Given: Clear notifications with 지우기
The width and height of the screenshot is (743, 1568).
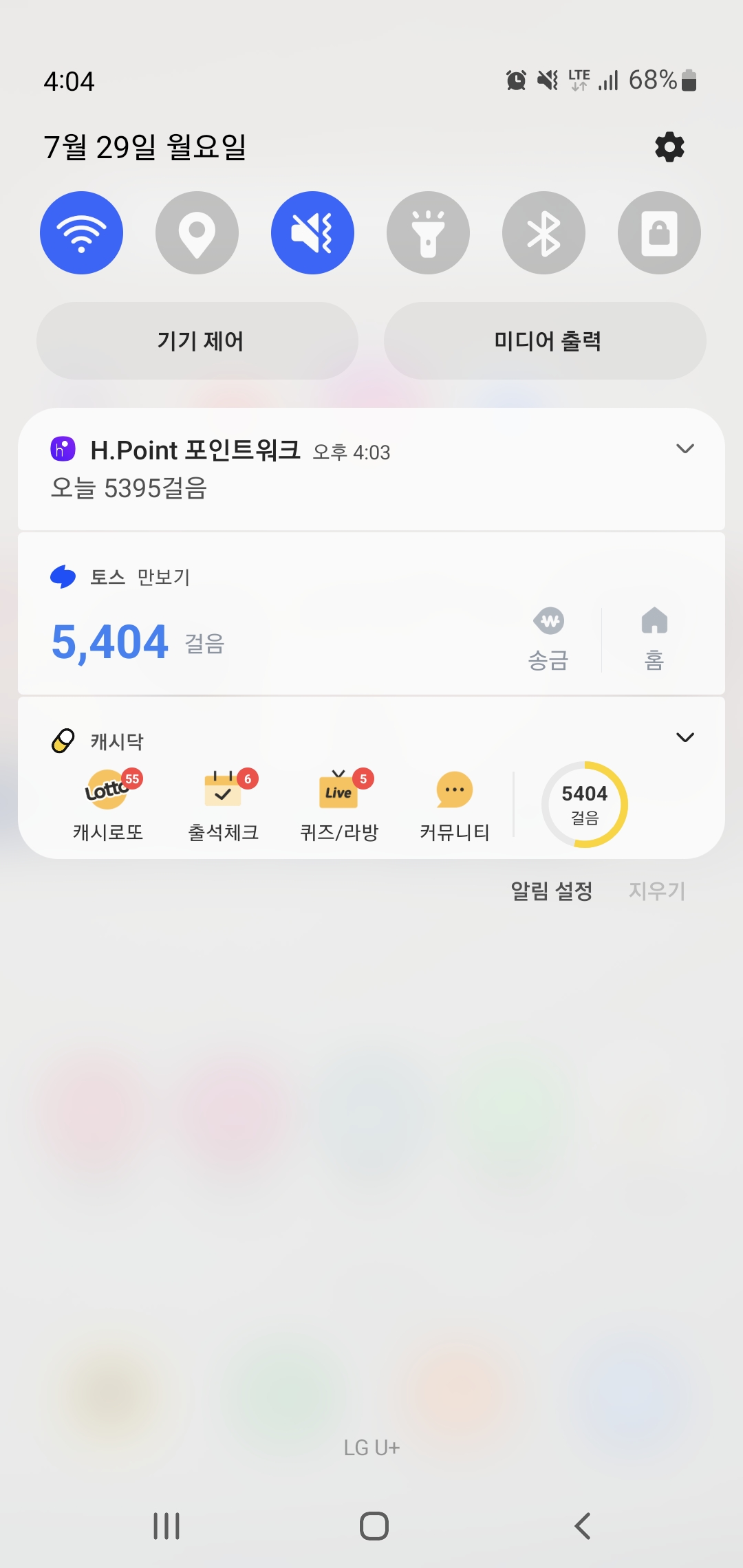Looking at the screenshot, I should pyautogui.click(x=657, y=891).
